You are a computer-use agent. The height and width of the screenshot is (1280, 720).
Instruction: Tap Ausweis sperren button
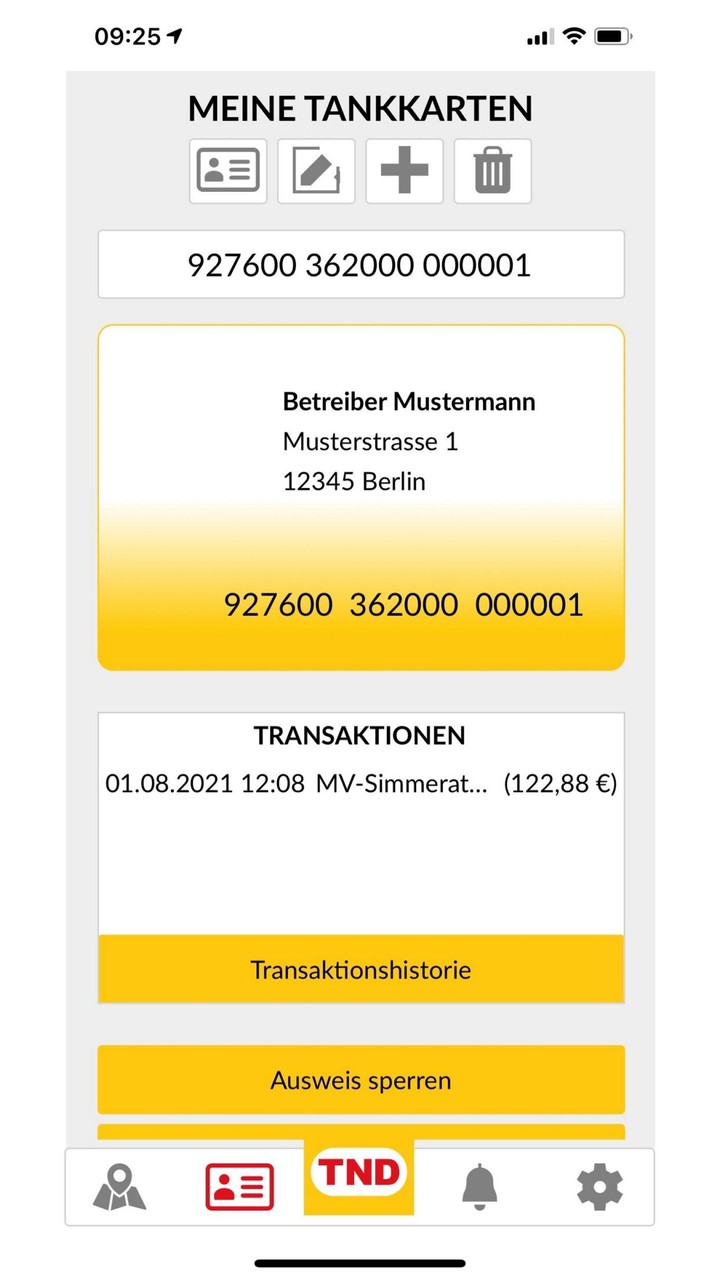pyautogui.click(x=360, y=1080)
